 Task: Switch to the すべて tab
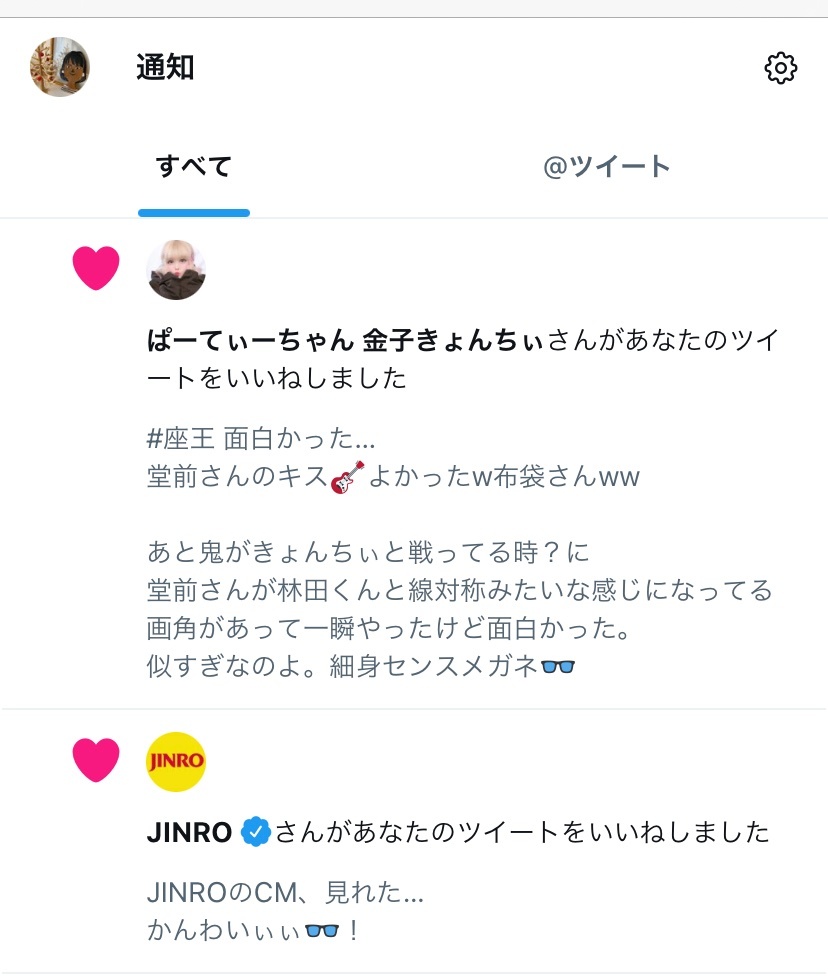point(194,166)
